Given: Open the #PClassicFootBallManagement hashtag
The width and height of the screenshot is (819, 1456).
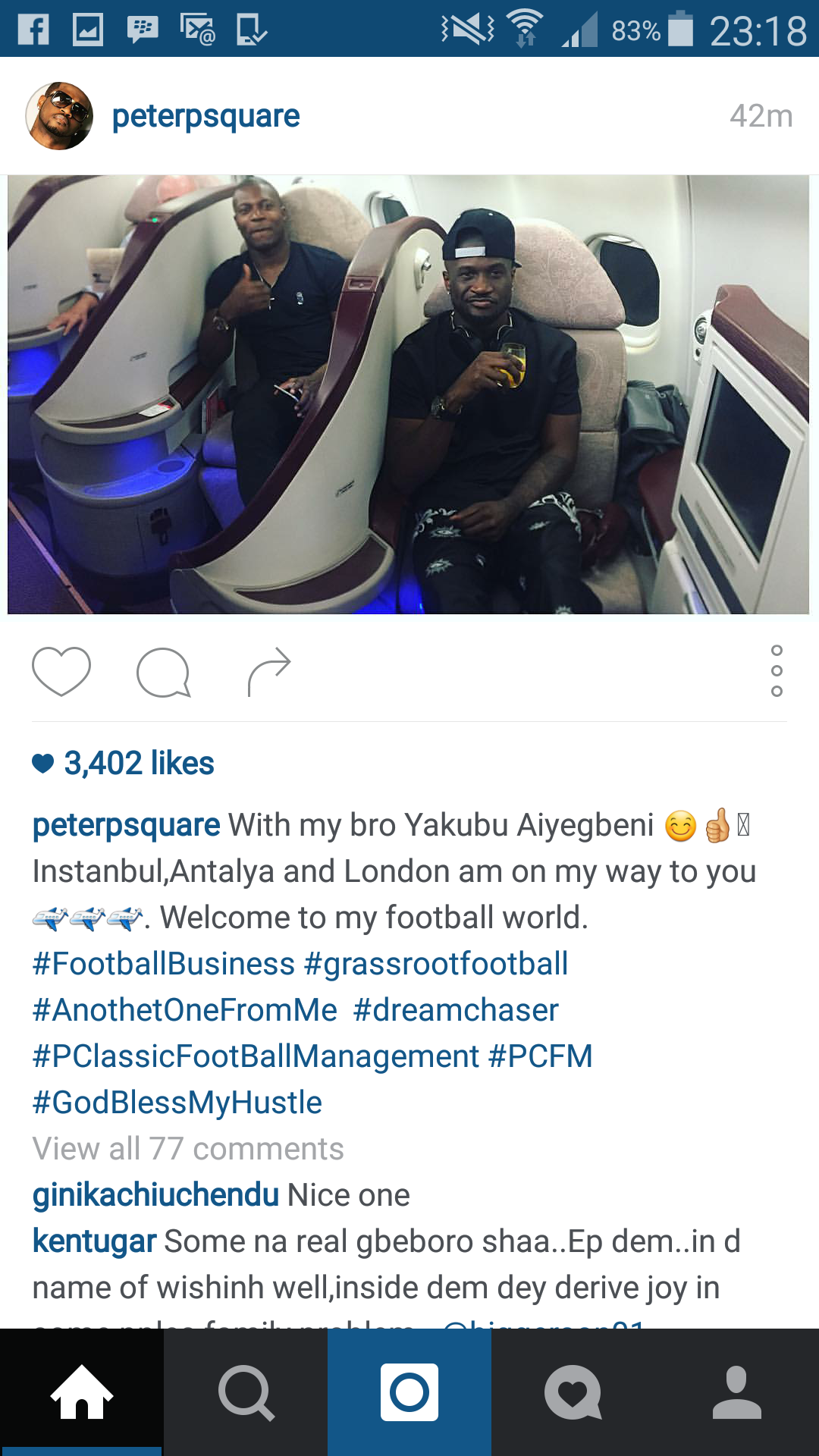Looking at the screenshot, I should tap(256, 1056).
